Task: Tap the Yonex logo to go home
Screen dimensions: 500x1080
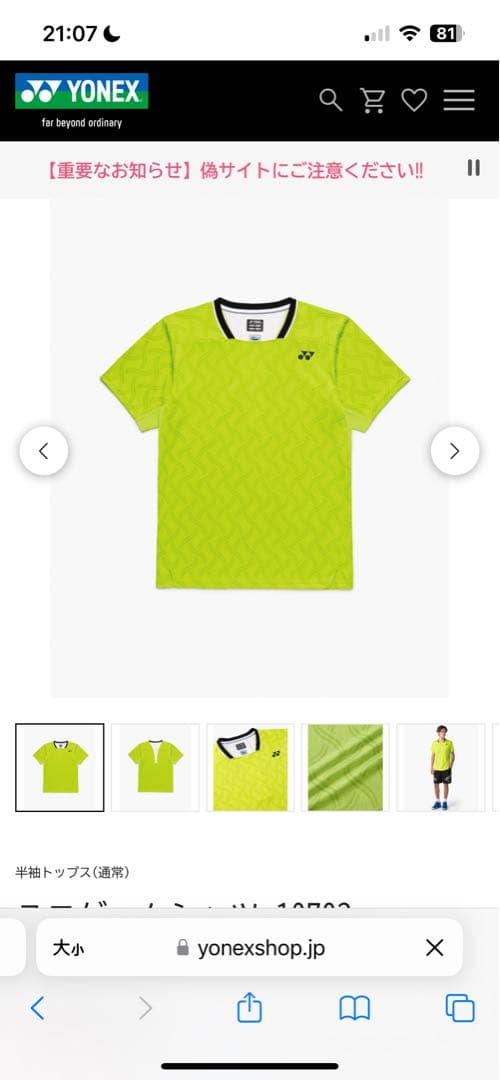Action: point(81,101)
